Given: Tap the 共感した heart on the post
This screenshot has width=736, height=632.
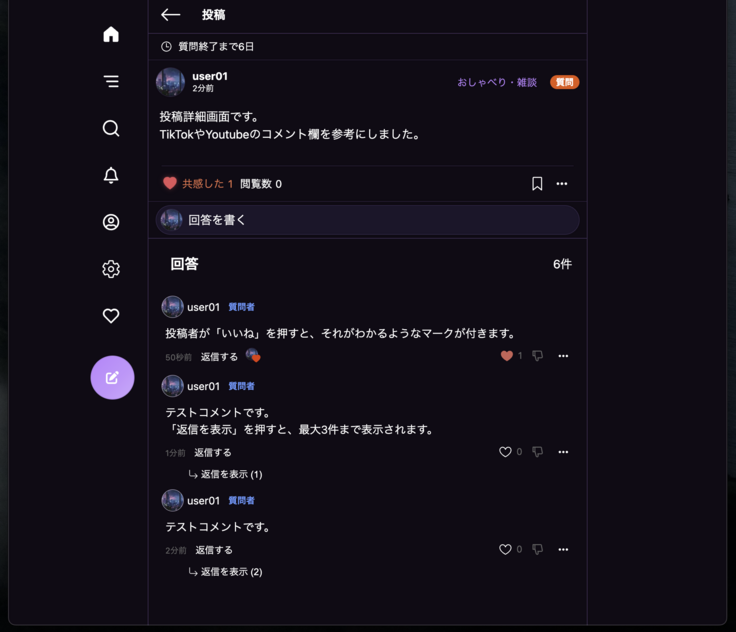Looking at the screenshot, I should coord(170,184).
